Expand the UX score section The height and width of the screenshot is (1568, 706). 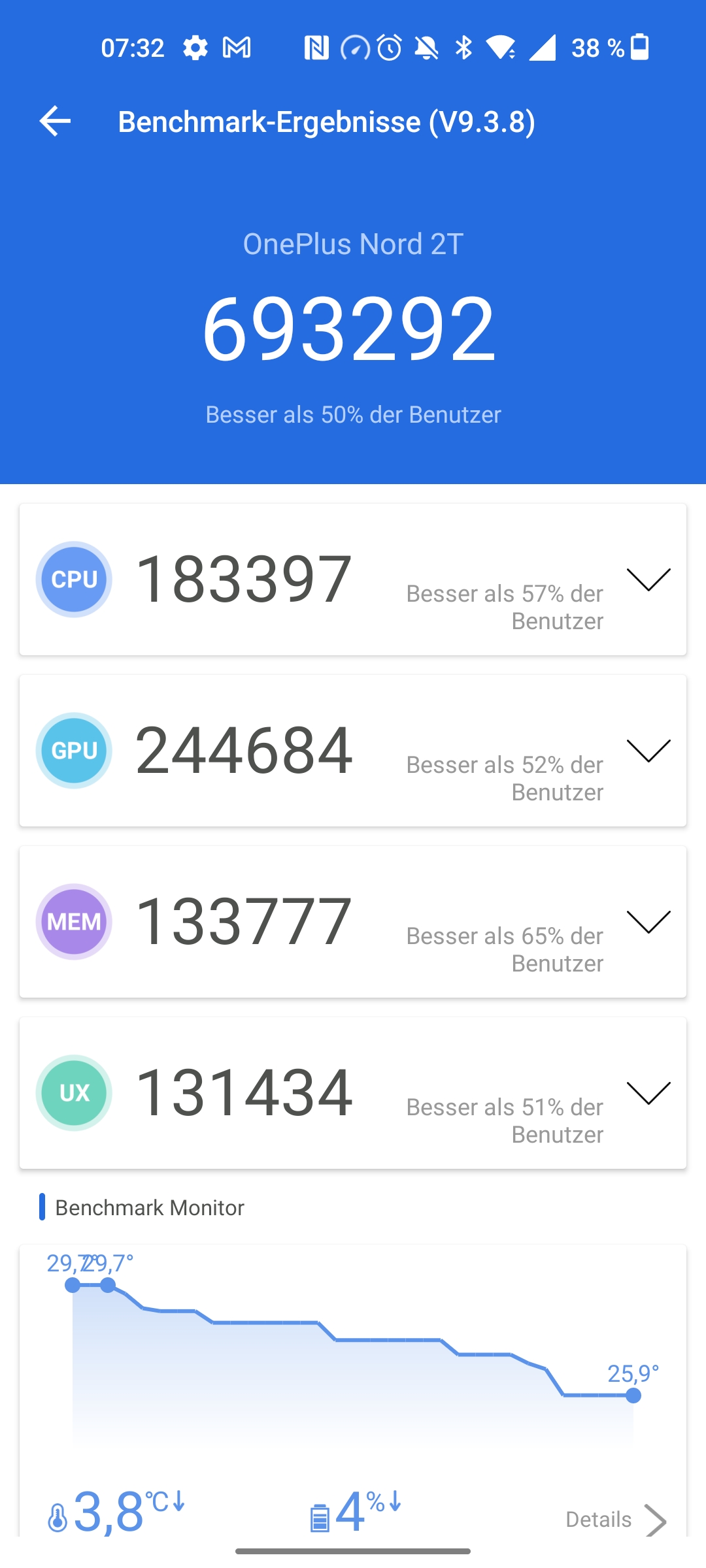[x=648, y=1093]
